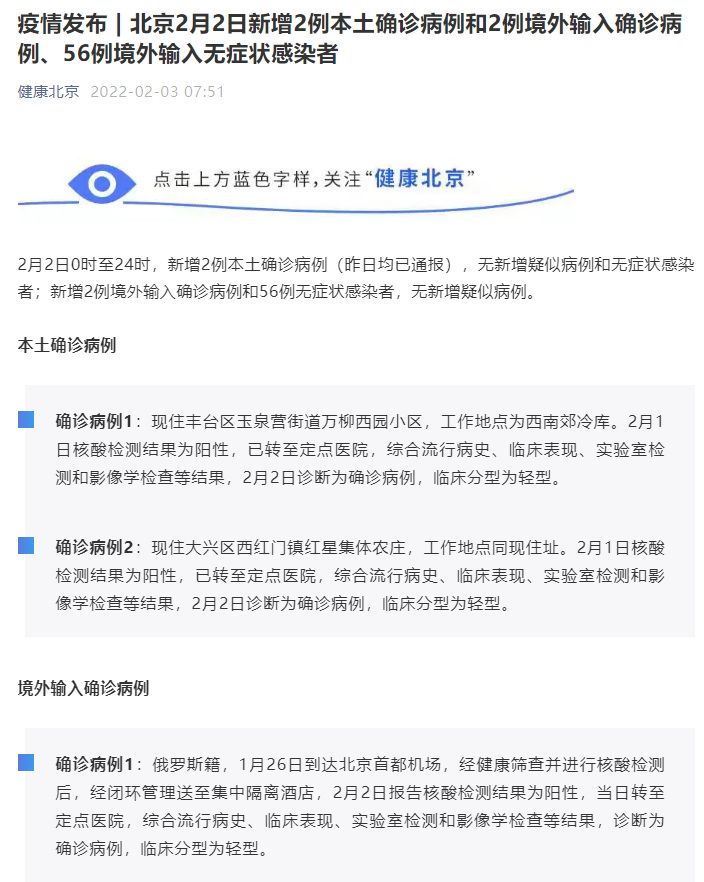
Task: Tap the follow 健康北京 eye banner
Action: point(296,181)
